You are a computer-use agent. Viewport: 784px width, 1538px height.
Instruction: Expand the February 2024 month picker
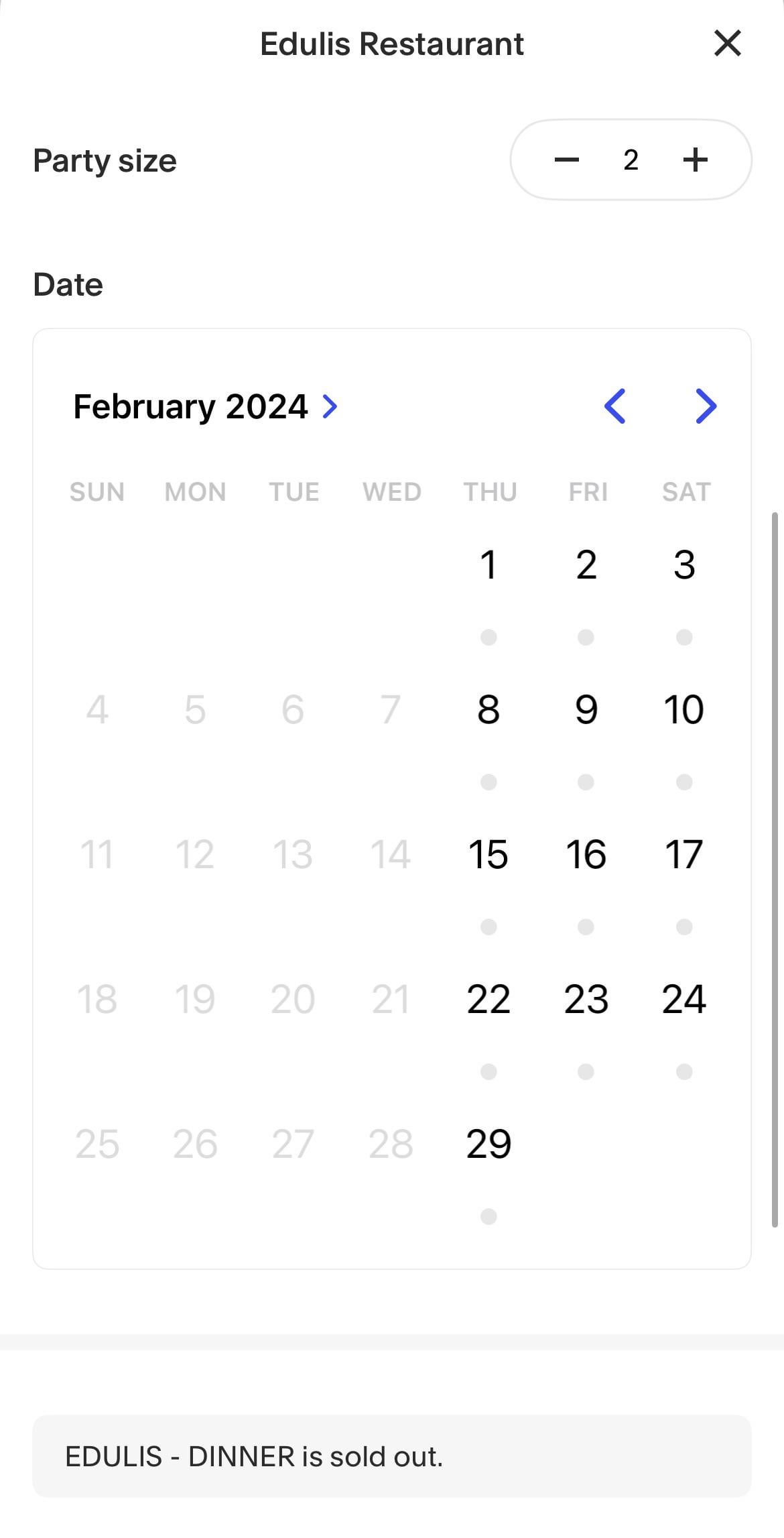(205, 406)
